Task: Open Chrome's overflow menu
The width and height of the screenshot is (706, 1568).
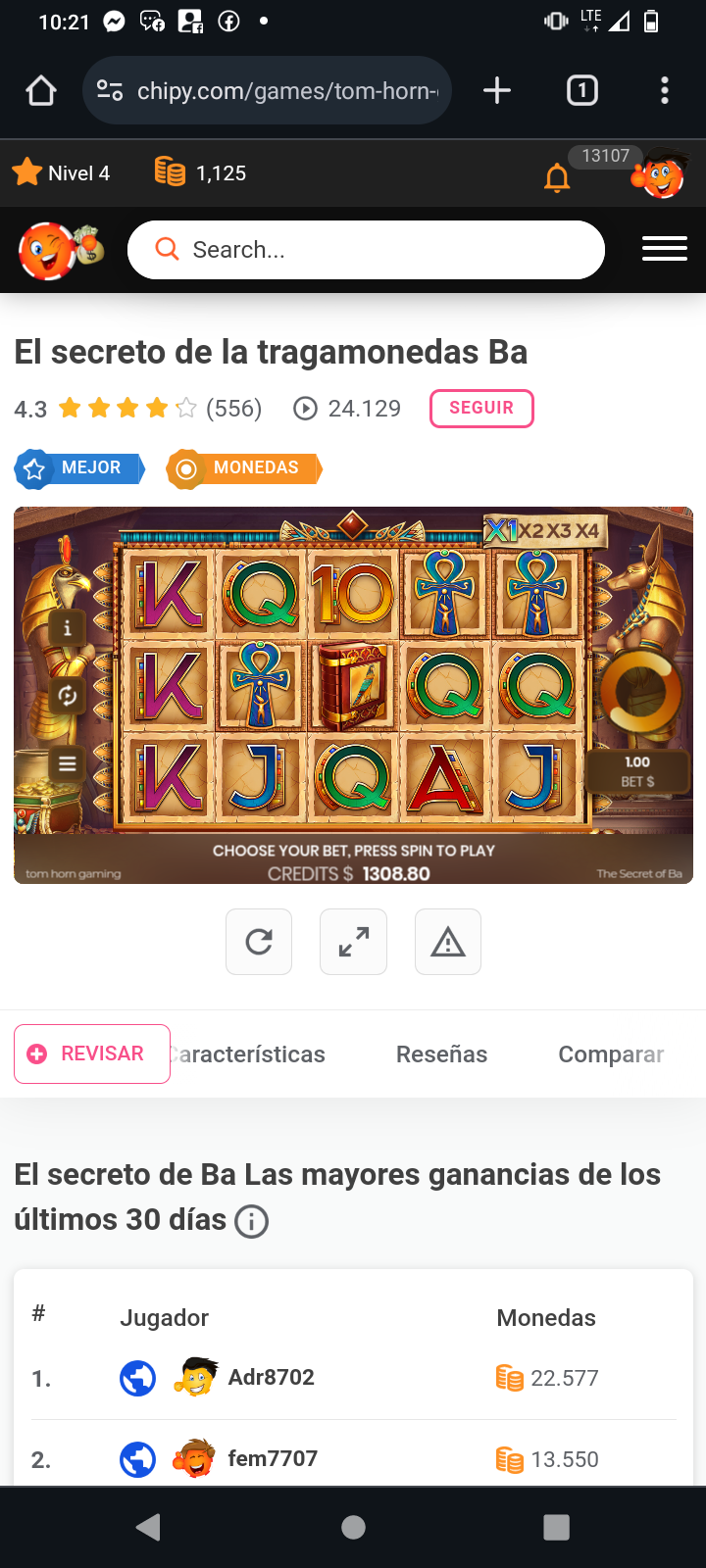Action: 665,91
